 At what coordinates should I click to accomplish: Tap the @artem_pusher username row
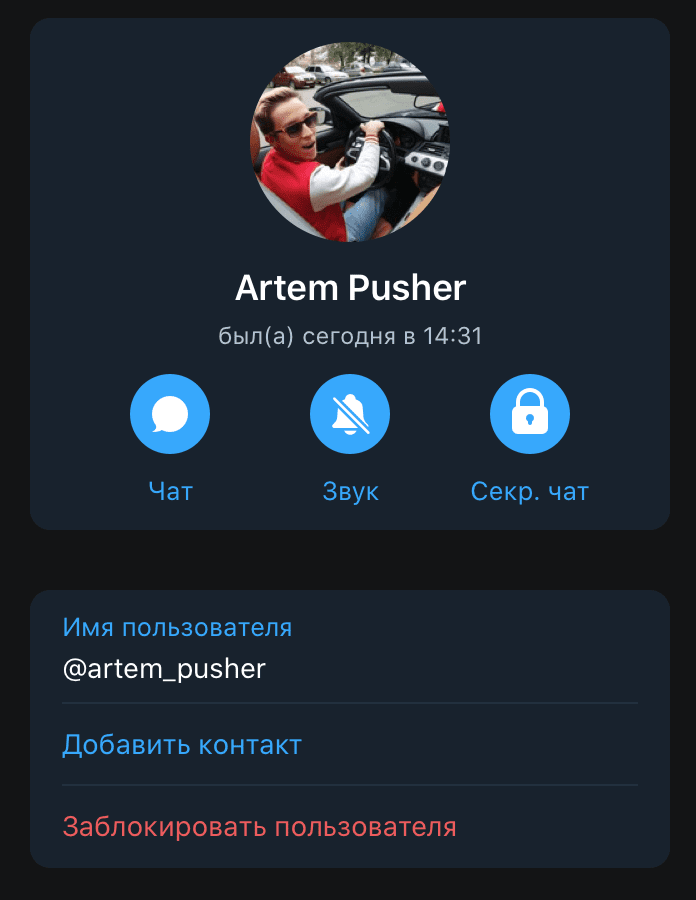[x=349, y=649]
